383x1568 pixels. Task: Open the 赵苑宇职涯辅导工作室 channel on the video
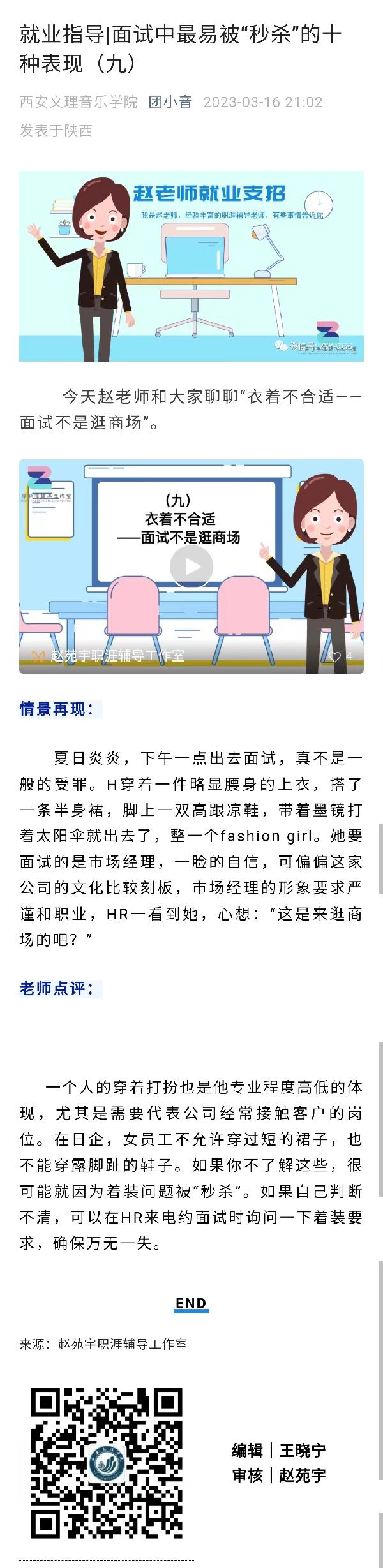[x=117, y=656]
